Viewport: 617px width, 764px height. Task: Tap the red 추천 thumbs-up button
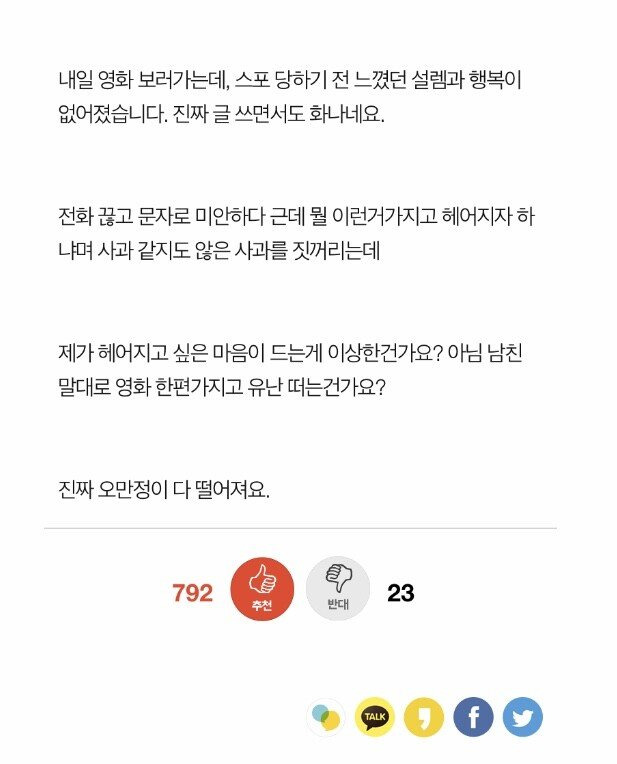coord(262,591)
